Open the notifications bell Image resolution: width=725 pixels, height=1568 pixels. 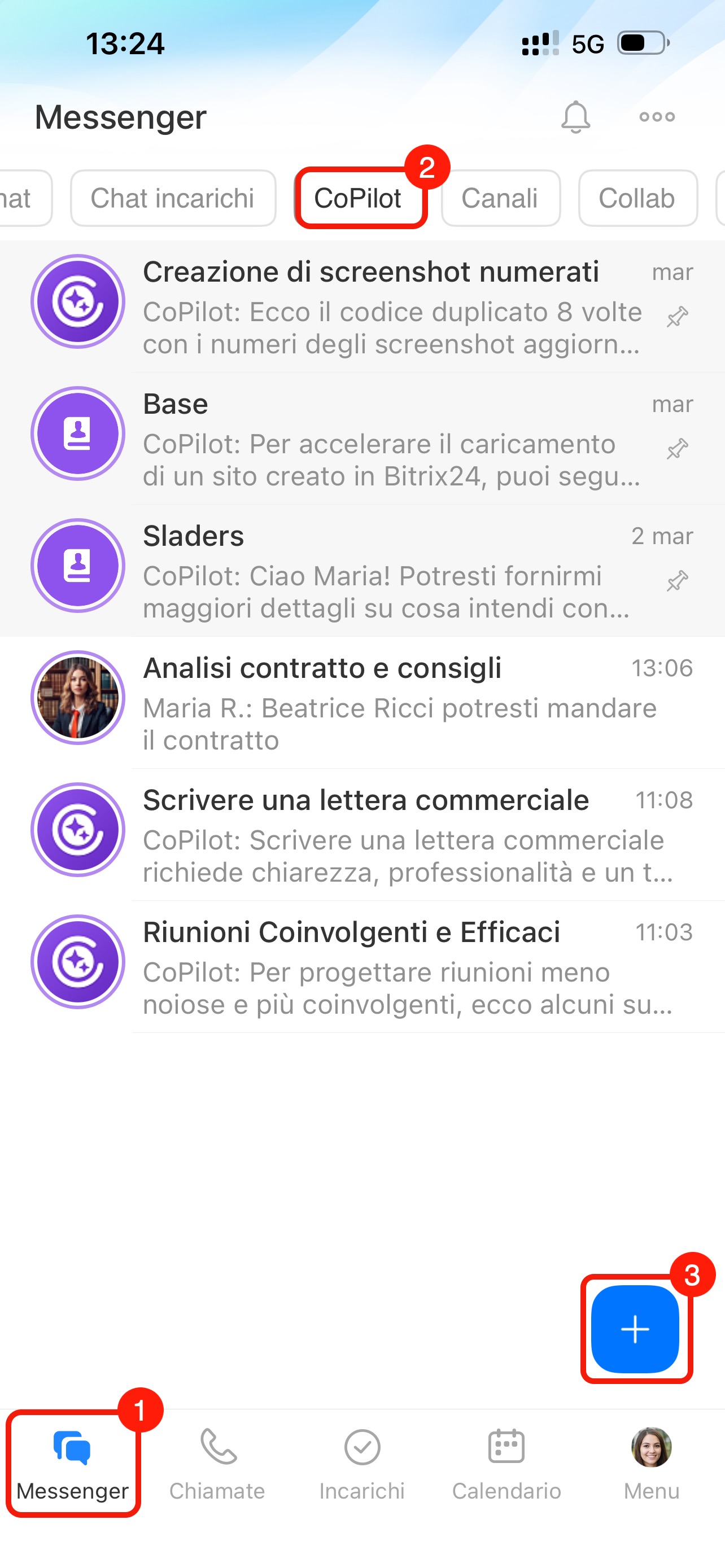click(575, 116)
